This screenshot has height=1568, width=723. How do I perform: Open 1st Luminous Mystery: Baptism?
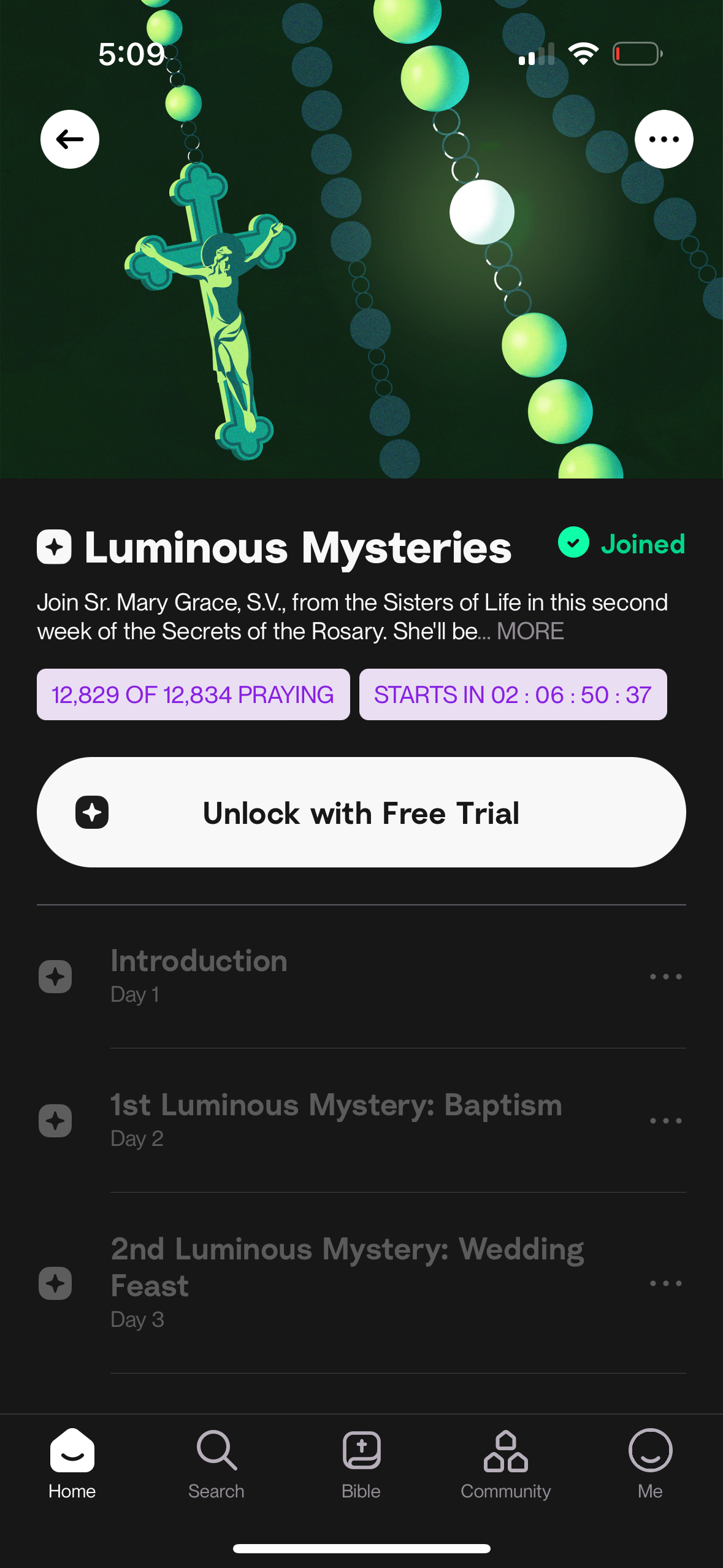pos(336,1118)
